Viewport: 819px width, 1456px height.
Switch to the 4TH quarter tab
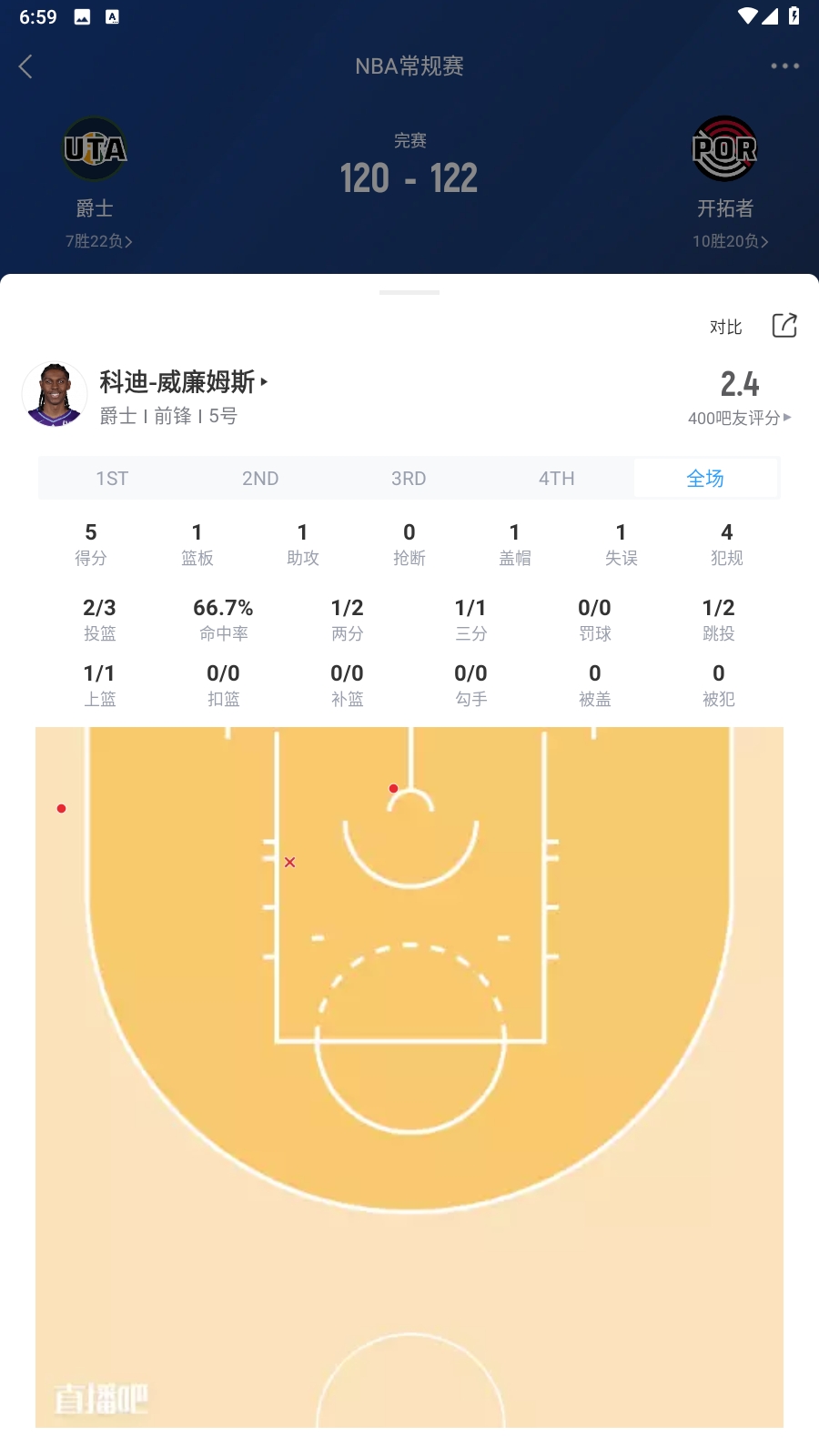click(557, 479)
